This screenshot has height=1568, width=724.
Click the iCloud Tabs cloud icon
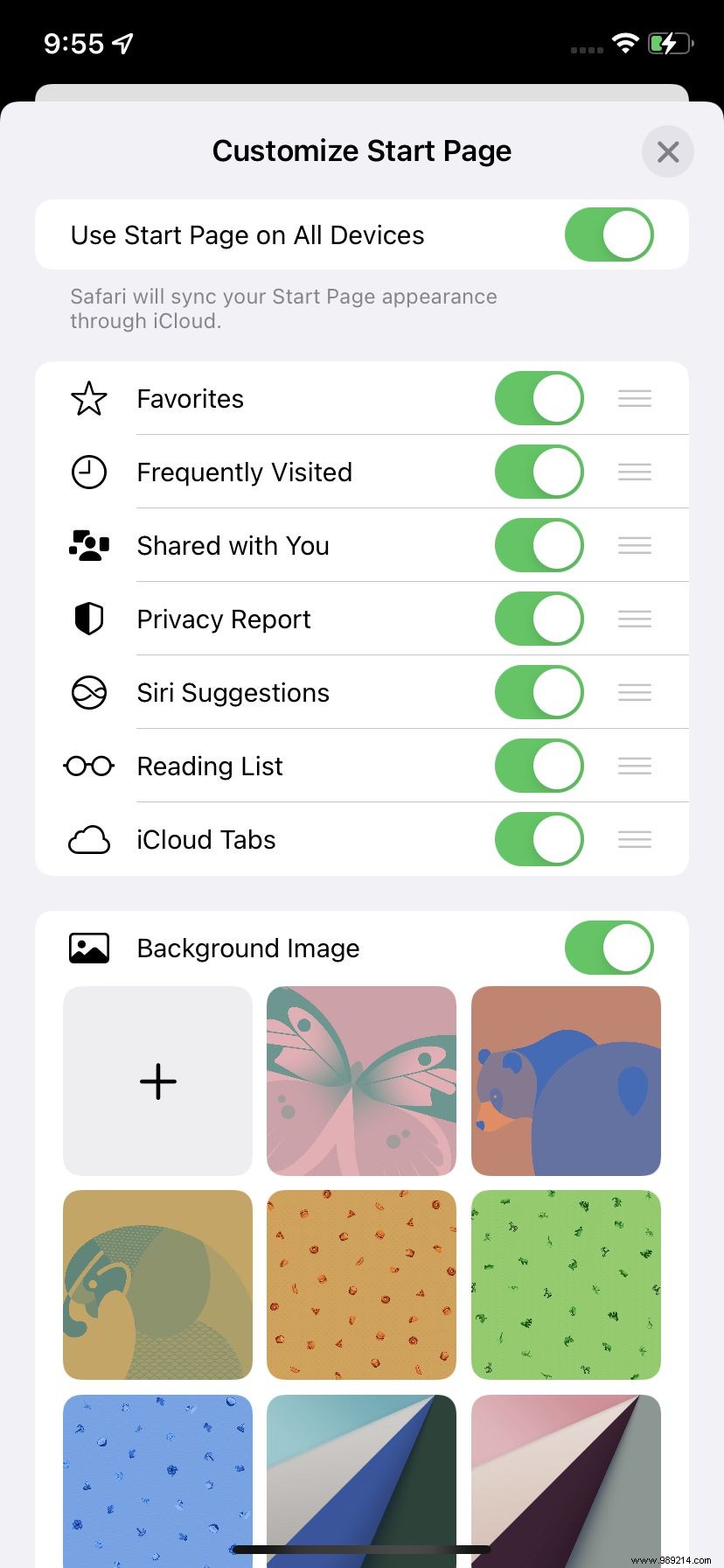[88, 839]
